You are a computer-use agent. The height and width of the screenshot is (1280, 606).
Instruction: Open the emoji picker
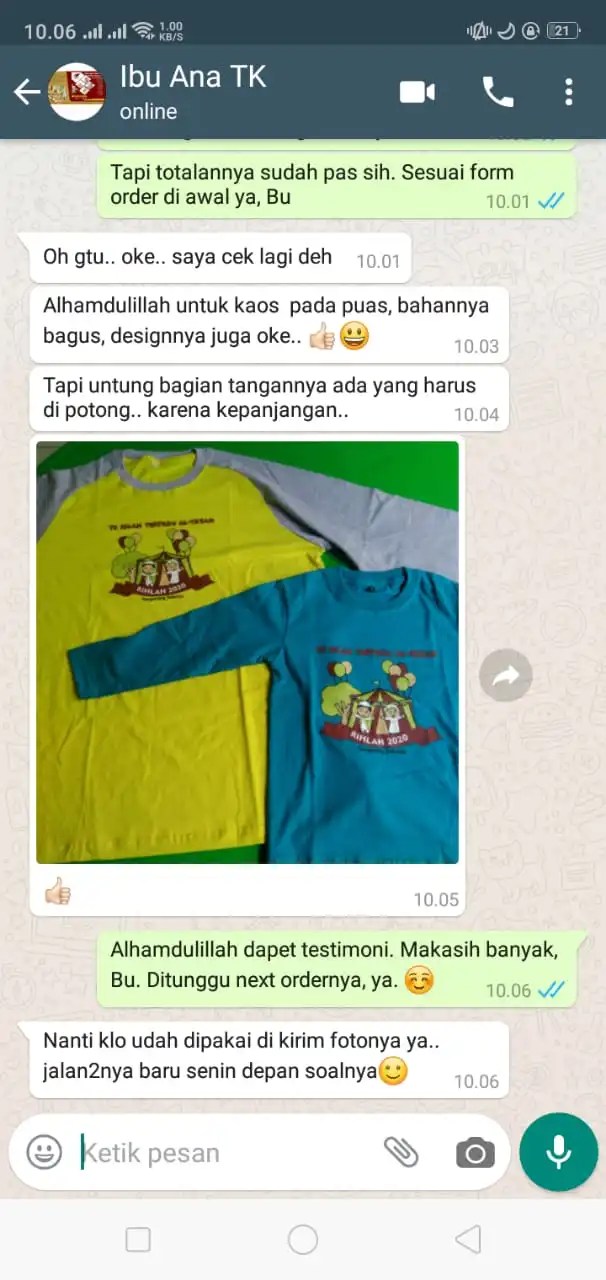(44, 1152)
